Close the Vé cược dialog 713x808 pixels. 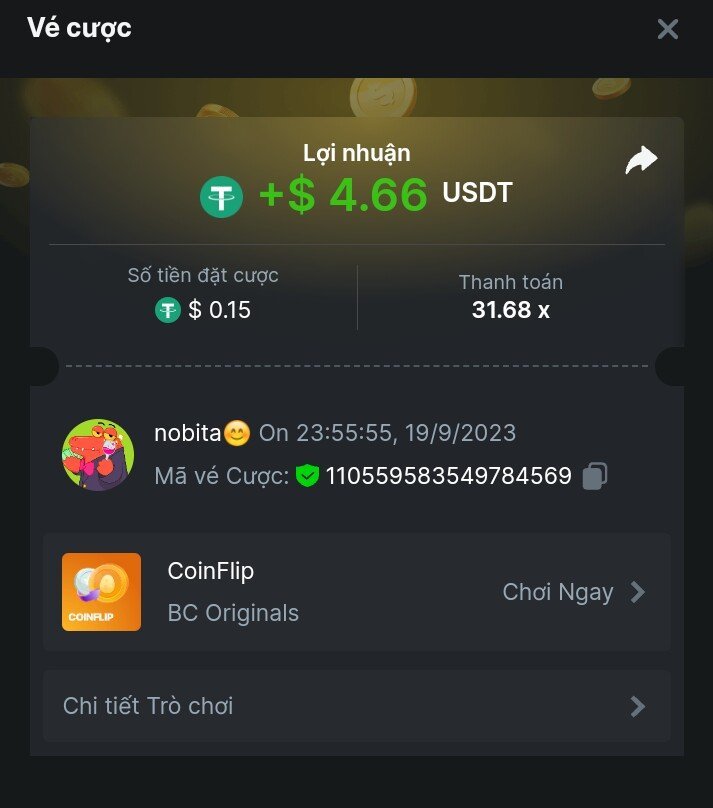(667, 29)
